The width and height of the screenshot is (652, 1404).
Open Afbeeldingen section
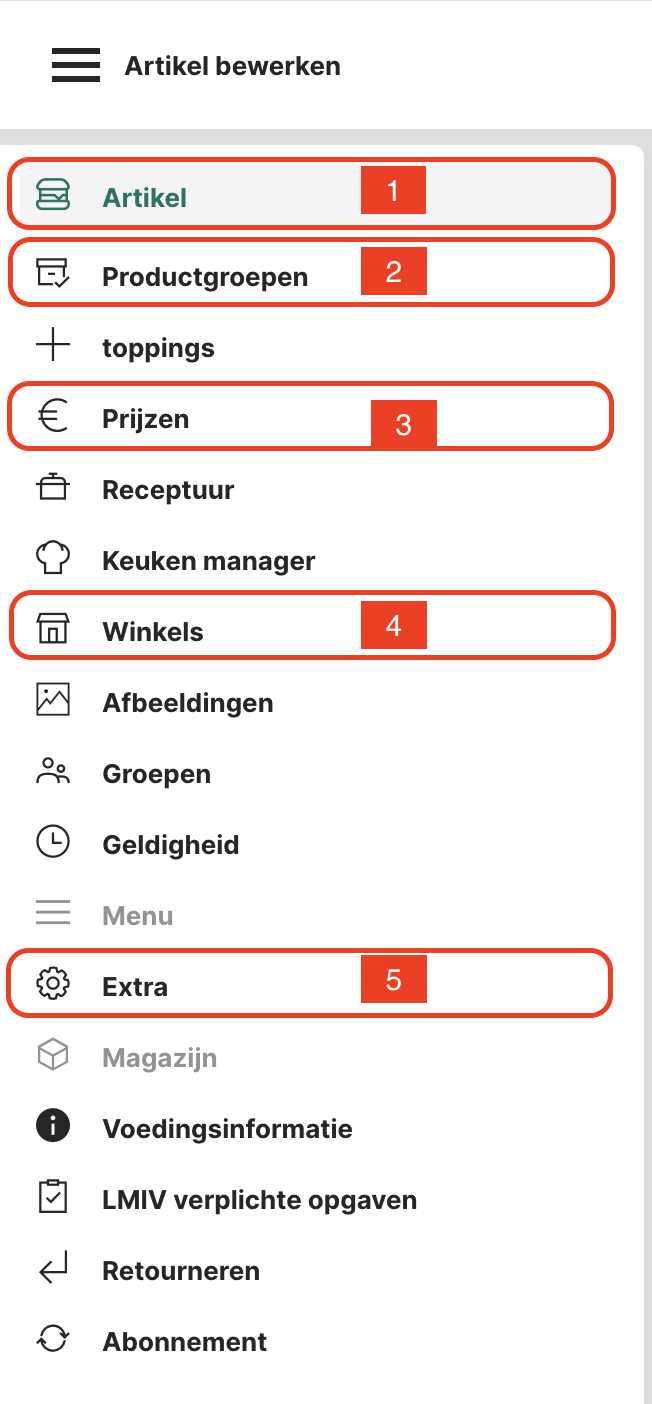(187, 703)
